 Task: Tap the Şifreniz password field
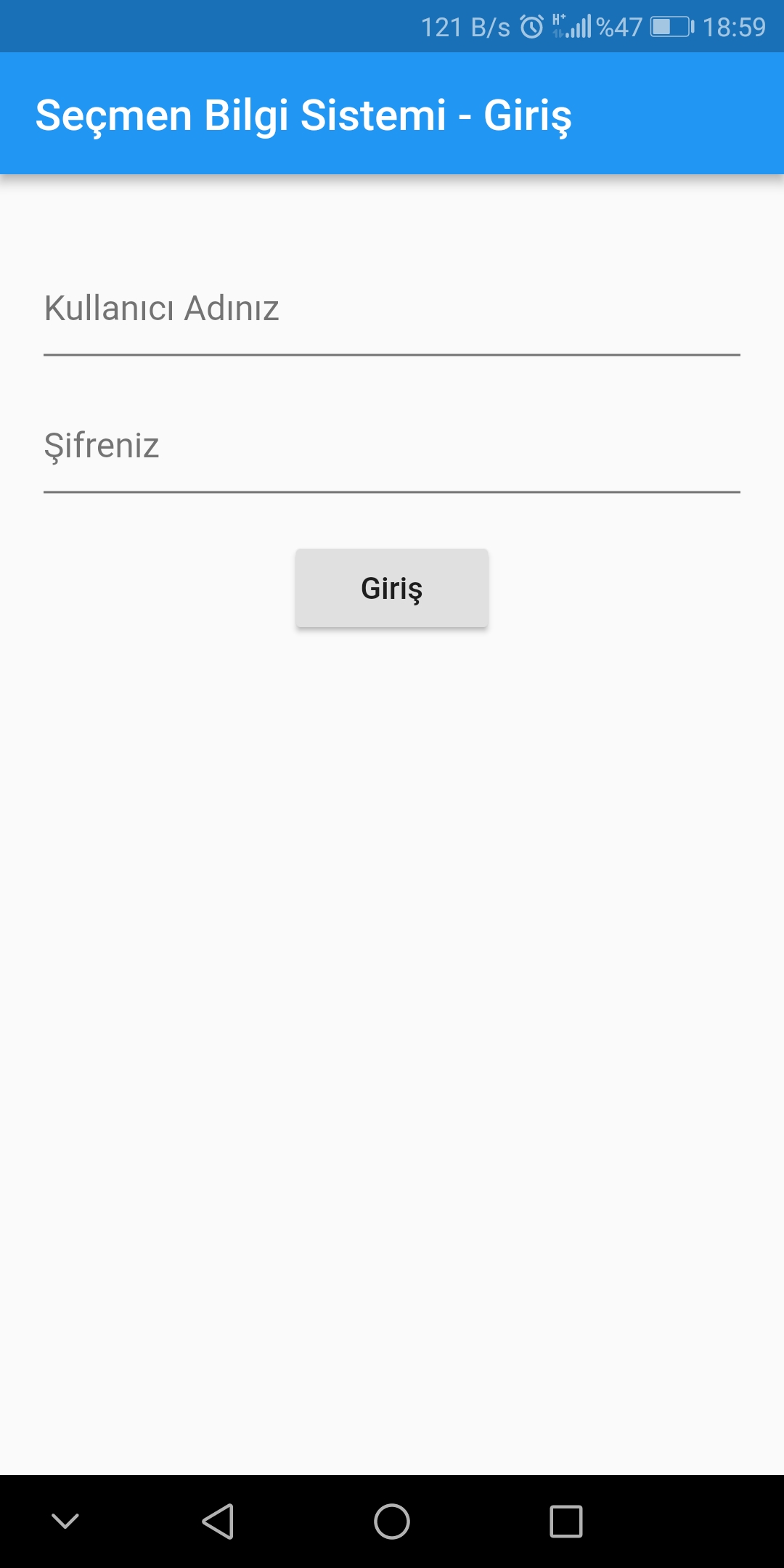[x=392, y=447]
